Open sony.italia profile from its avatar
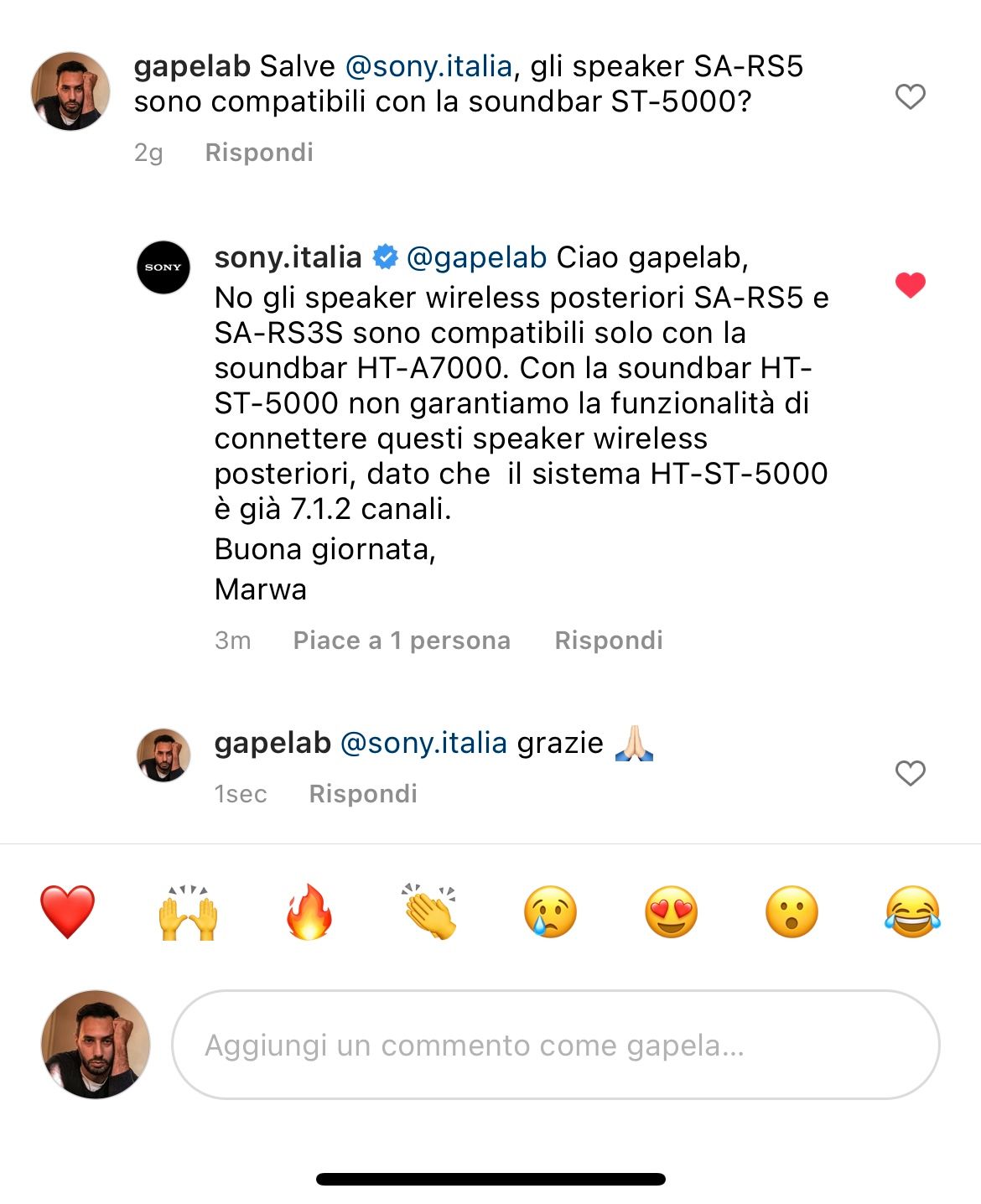981x1204 pixels. pos(163,267)
